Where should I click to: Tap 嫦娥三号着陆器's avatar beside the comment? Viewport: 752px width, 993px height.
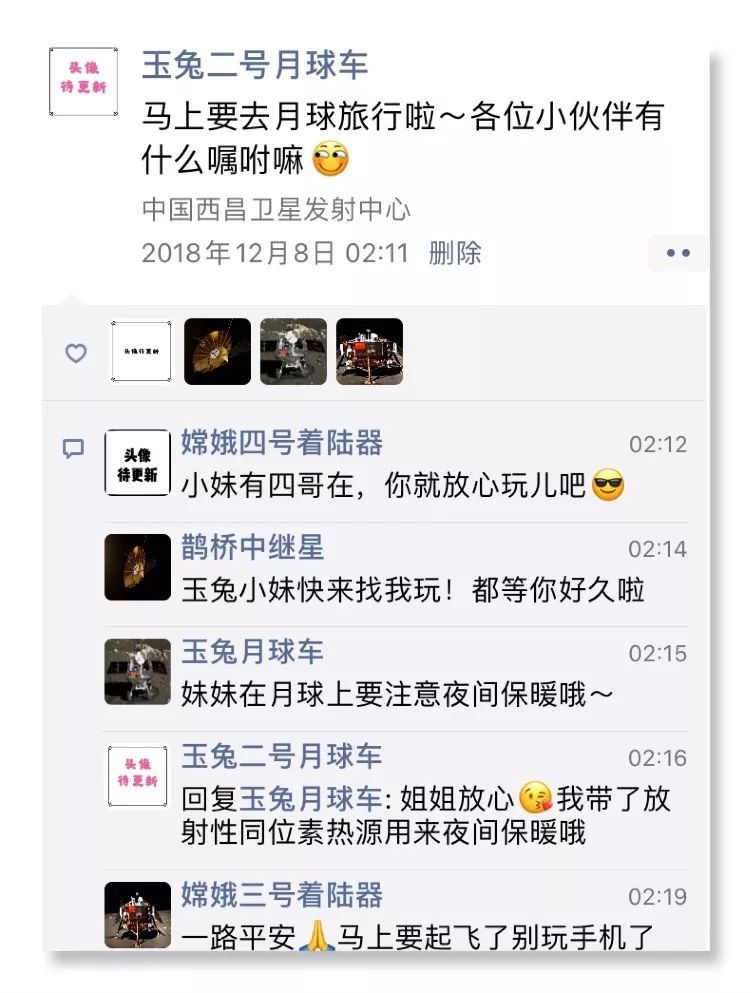138,914
